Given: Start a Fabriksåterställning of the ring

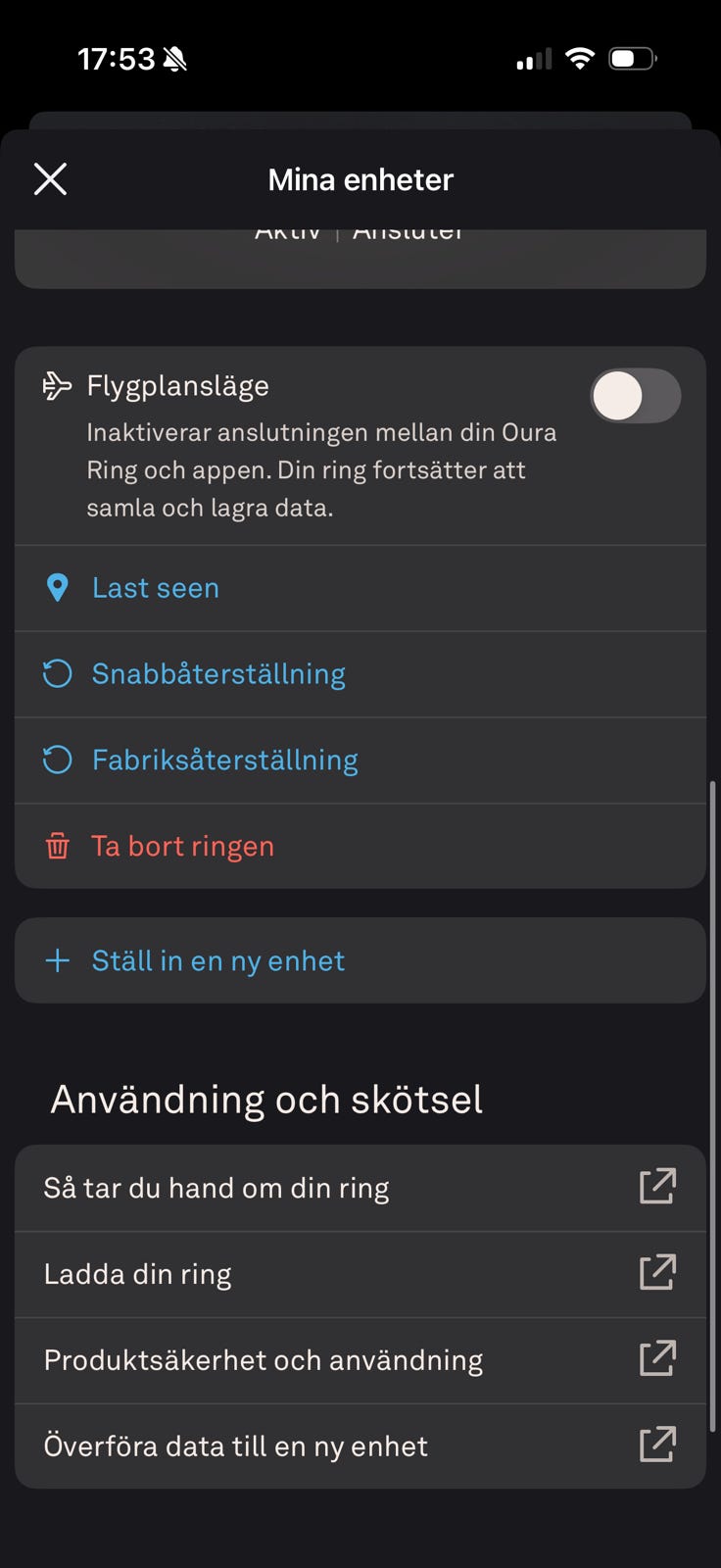Looking at the screenshot, I should 224,759.
